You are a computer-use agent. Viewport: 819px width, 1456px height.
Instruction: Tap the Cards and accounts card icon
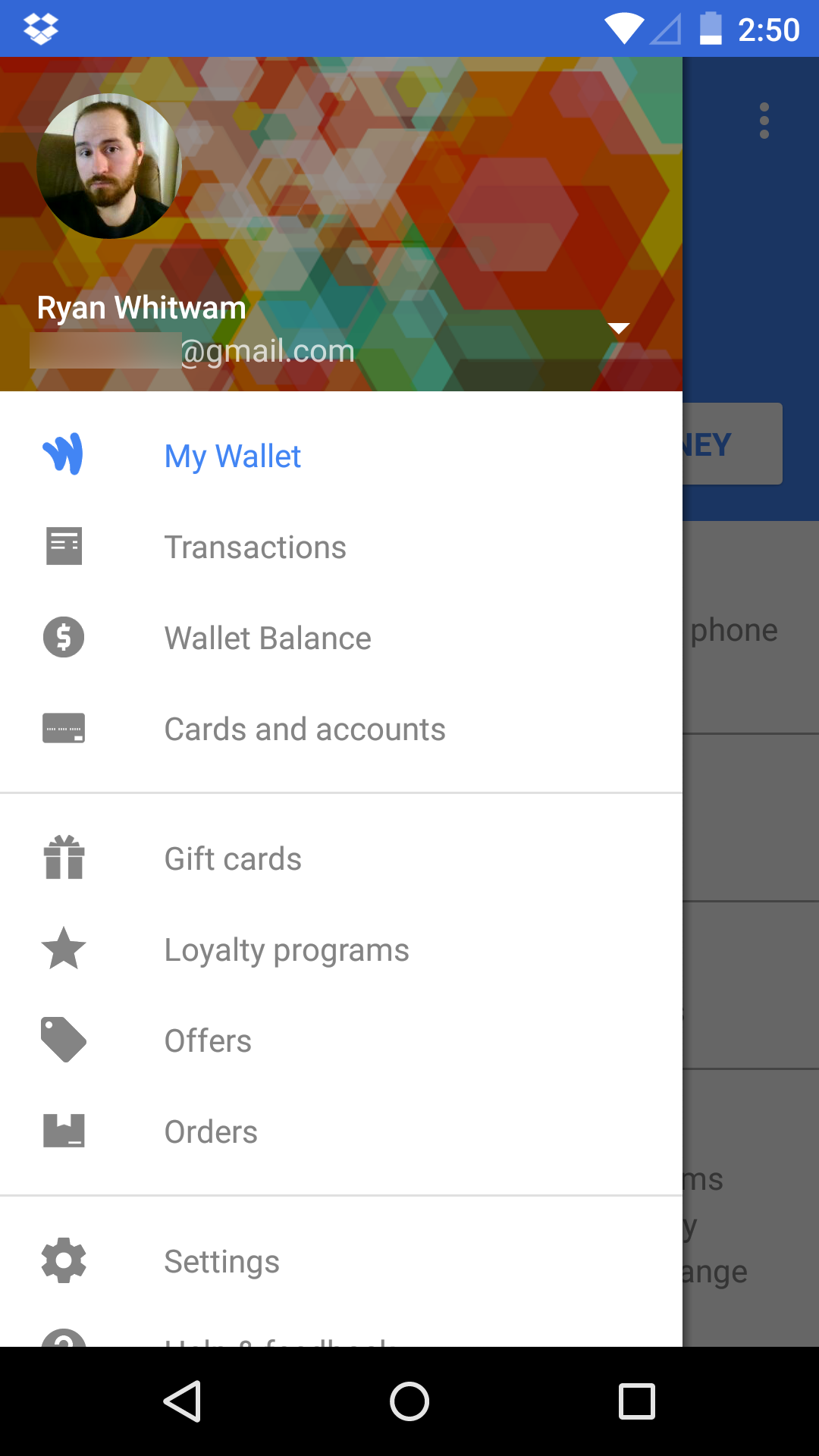click(x=63, y=728)
